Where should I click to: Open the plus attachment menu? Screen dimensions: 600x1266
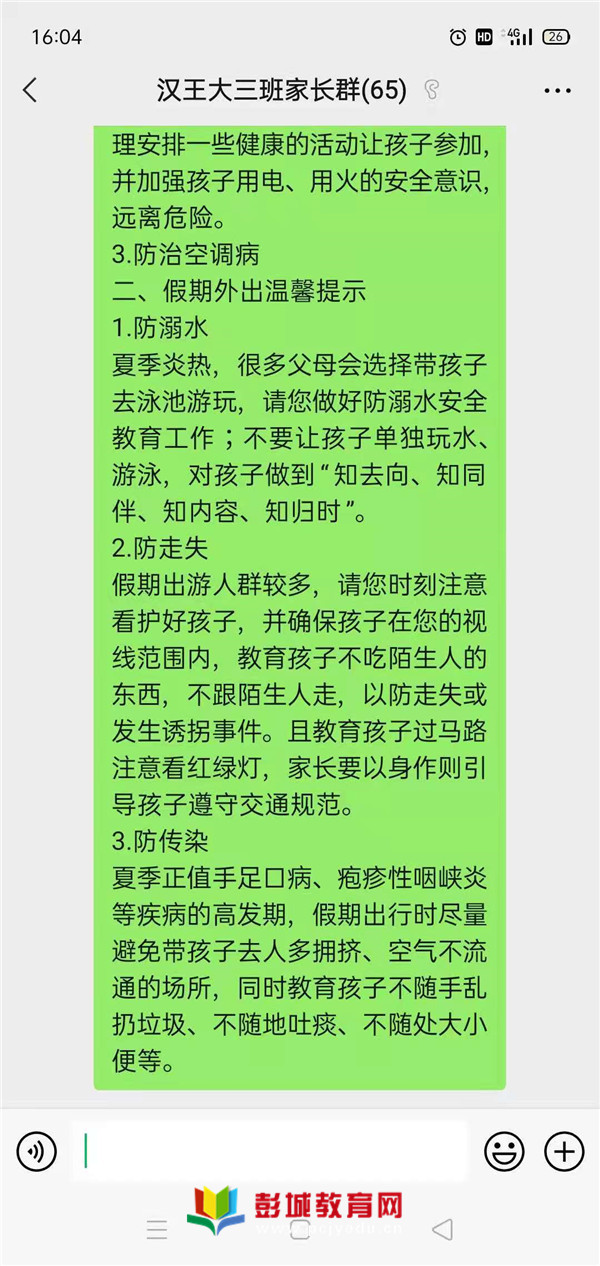[564, 1152]
